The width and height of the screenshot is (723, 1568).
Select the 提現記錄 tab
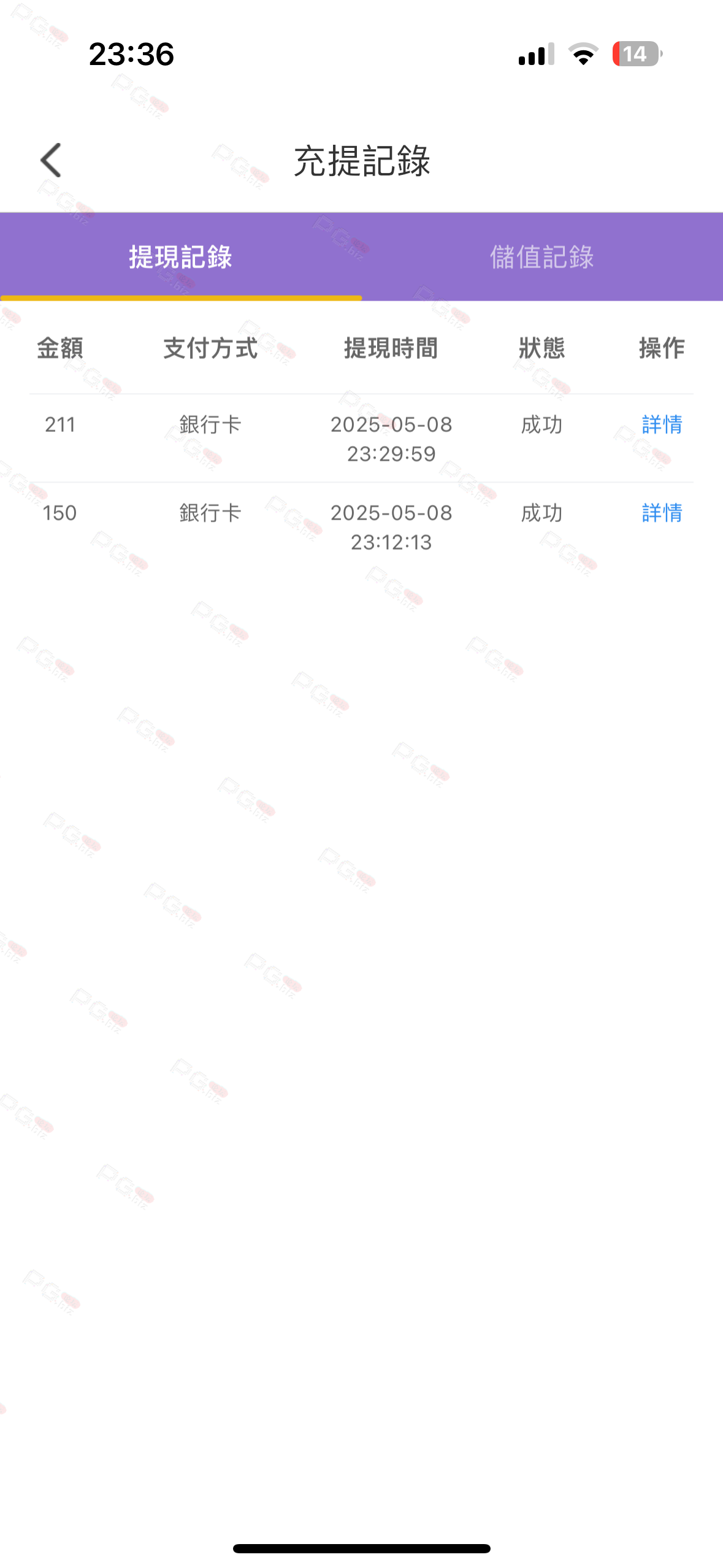click(181, 256)
